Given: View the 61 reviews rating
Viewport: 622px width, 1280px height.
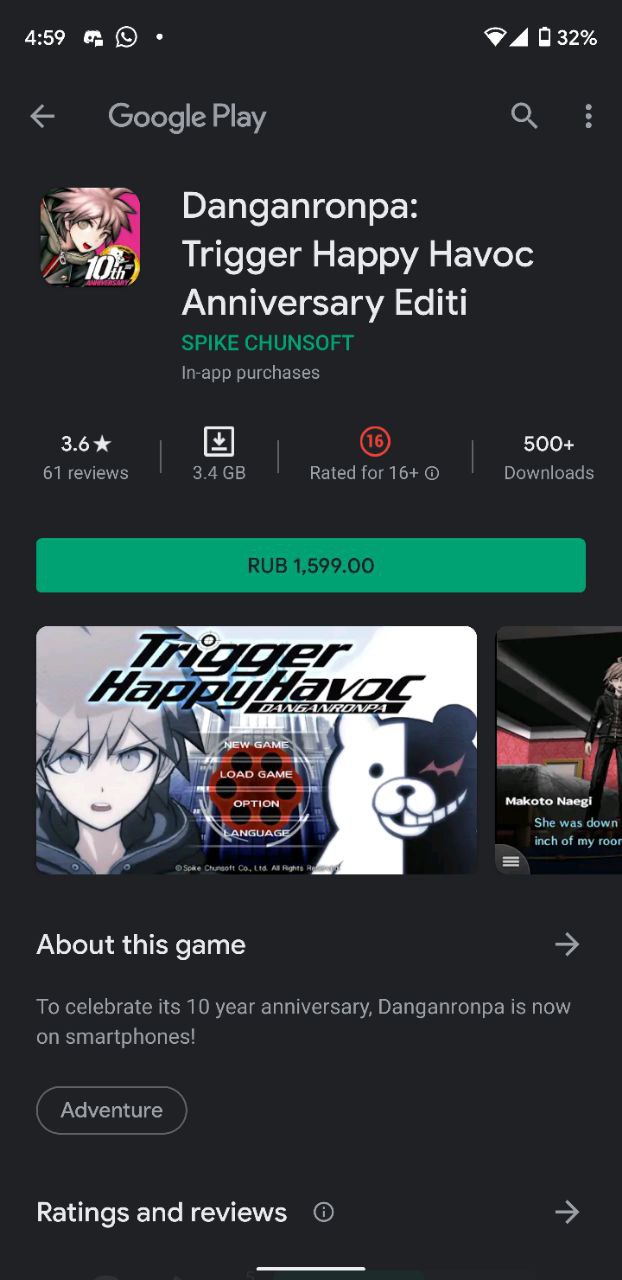Looking at the screenshot, I should (x=85, y=457).
